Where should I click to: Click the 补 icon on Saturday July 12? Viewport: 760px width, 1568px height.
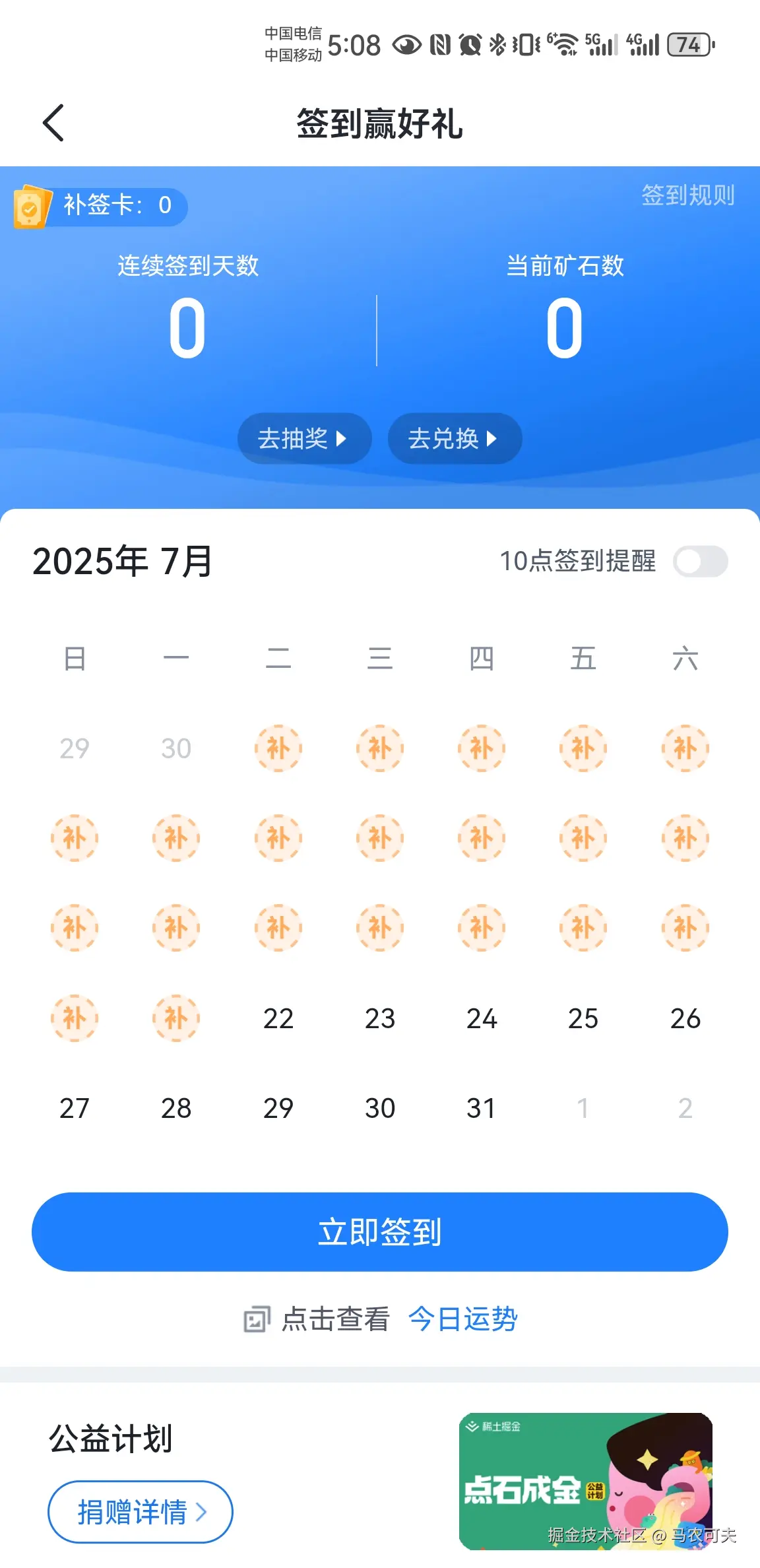pyautogui.click(x=685, y=838)
